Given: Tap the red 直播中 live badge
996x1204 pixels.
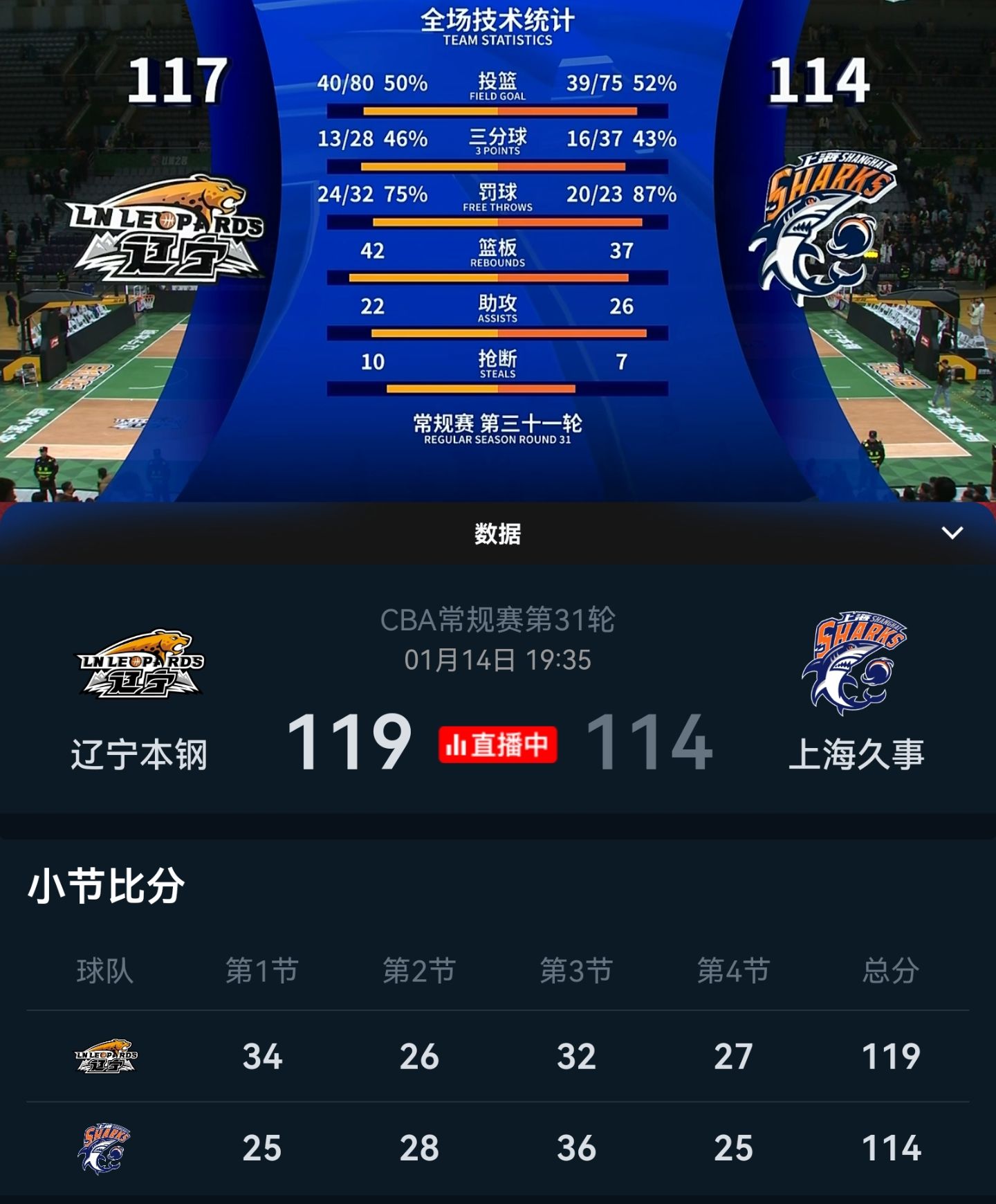Looking at the screenshot, I should click(x=497, y=745).
